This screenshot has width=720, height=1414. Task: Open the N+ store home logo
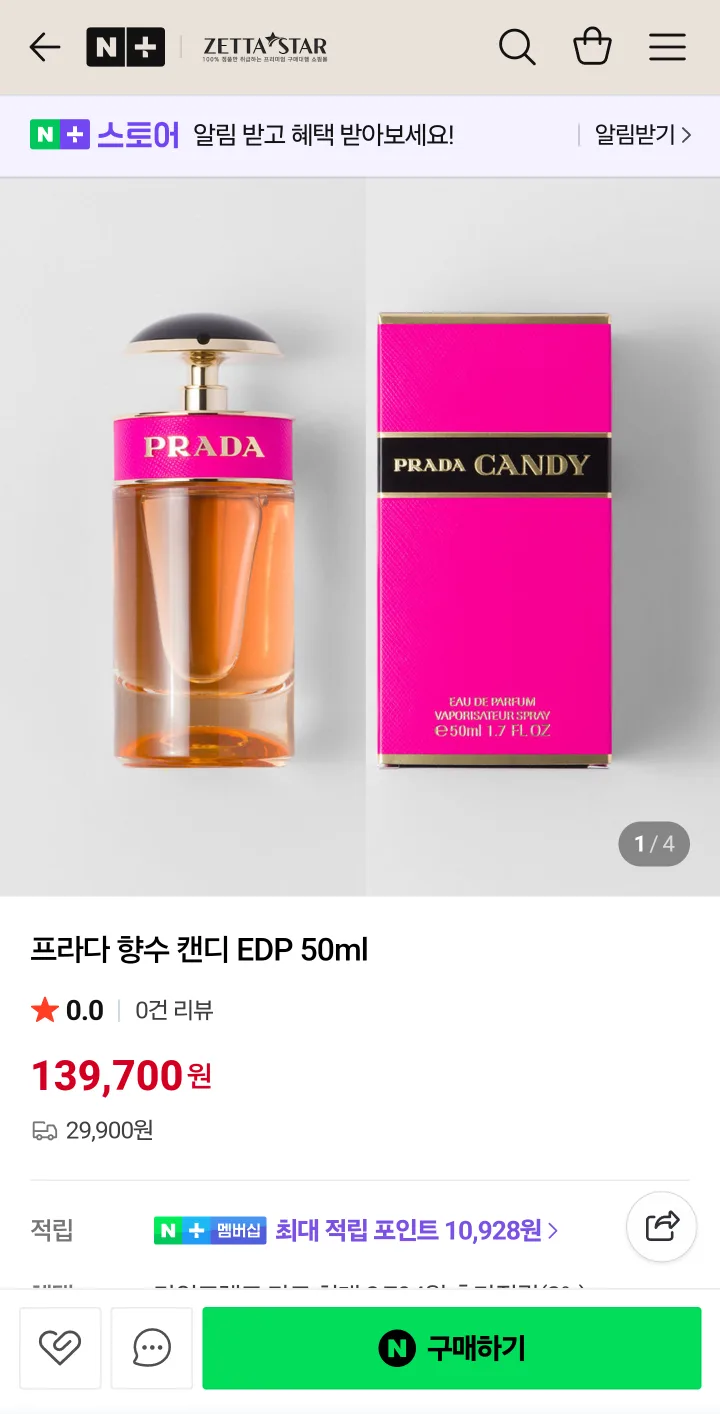tap(125, 47)
